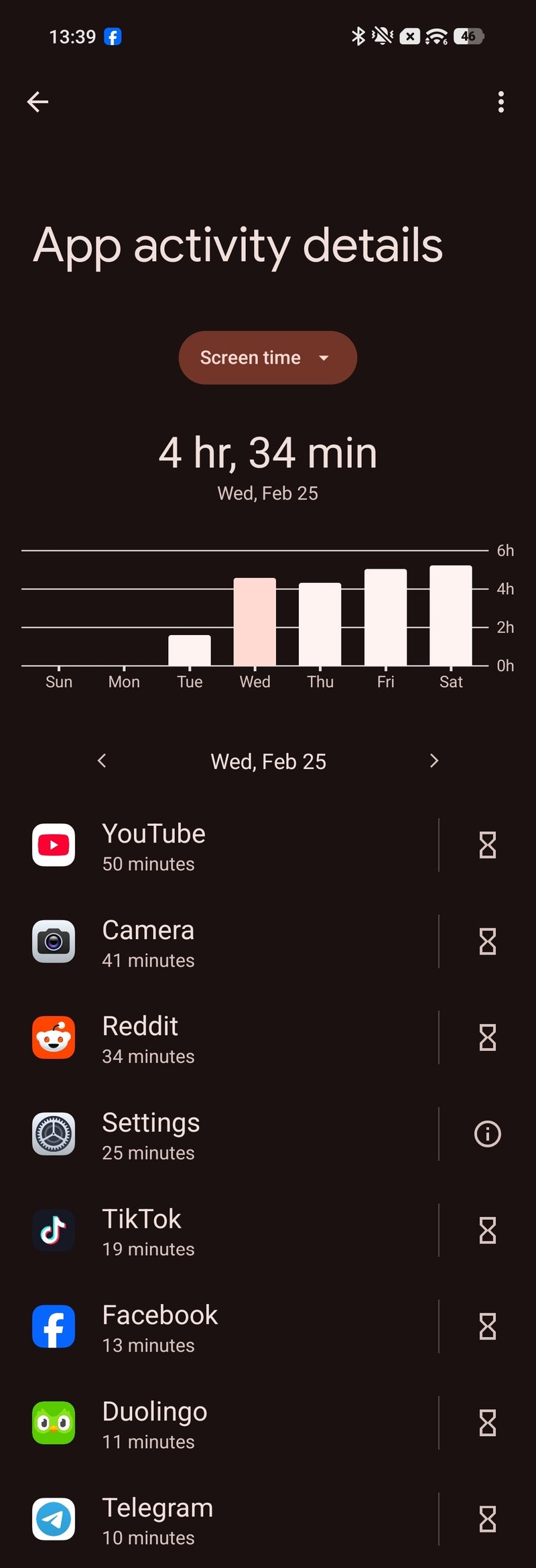
Task: View info icon for Settings app
Action: pyautogui.click(x=487, y=1135)
